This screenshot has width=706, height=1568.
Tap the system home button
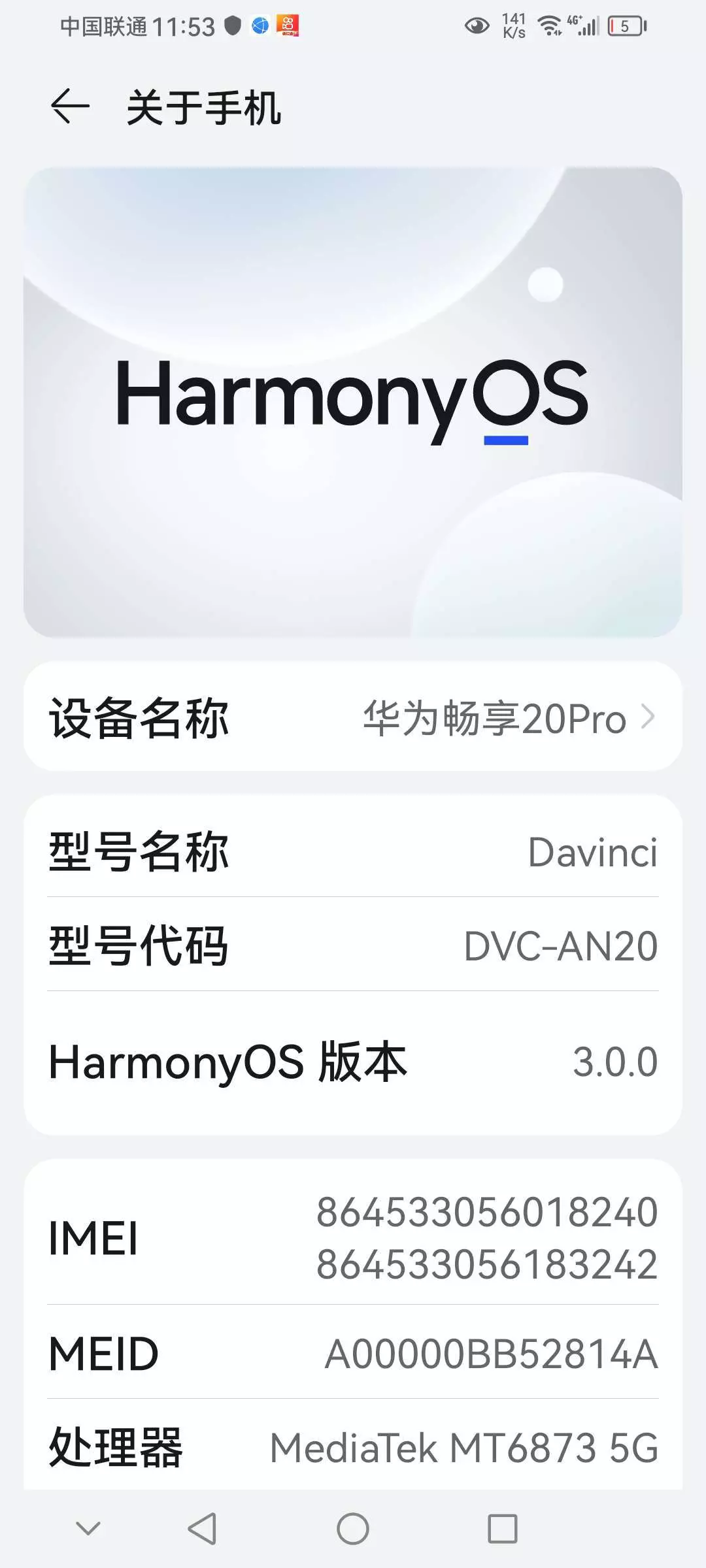pos(353,1529)
